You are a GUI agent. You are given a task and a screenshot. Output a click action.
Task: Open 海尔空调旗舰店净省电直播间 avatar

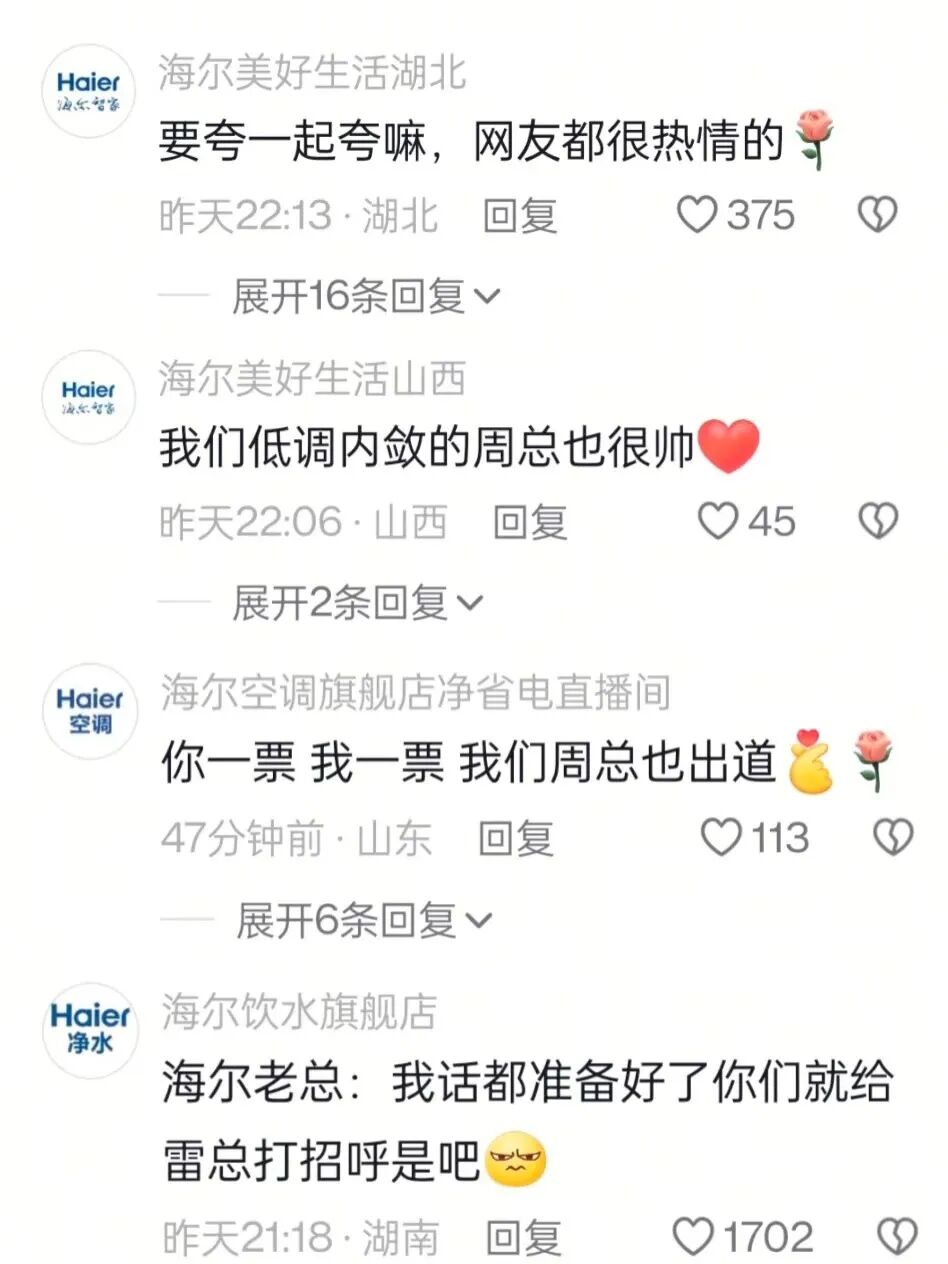[90, 710]
